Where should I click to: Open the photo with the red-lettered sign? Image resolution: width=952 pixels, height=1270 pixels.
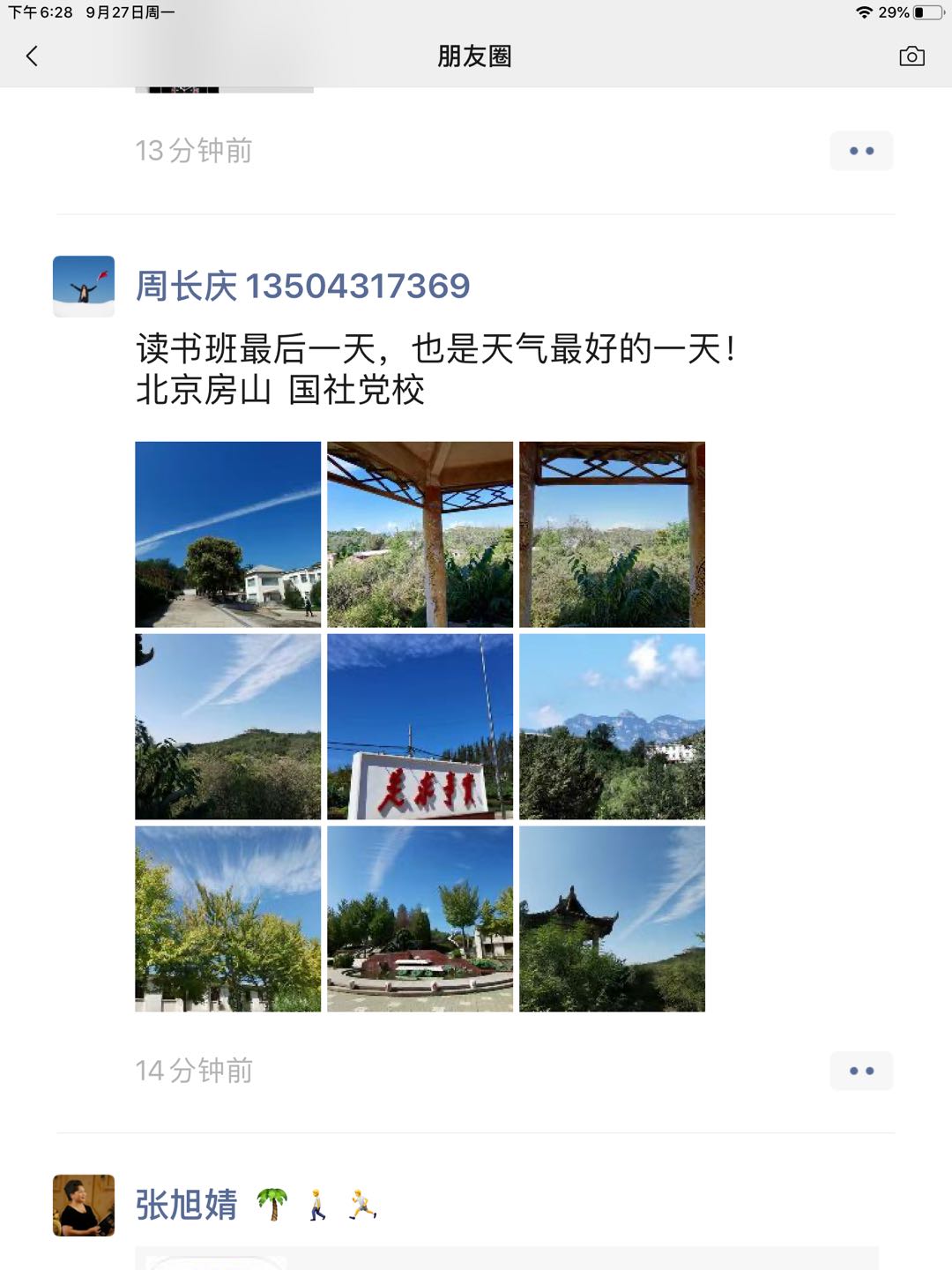[420, 727]
